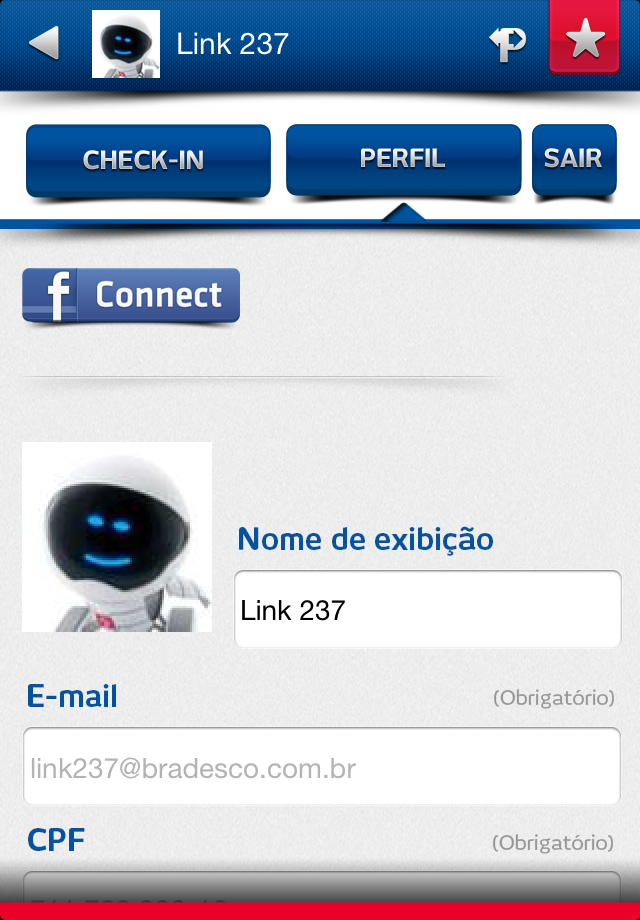Switch to the CHECK-IN tab
Viewport: 640px width, 920px height.
tap(148, 160)
